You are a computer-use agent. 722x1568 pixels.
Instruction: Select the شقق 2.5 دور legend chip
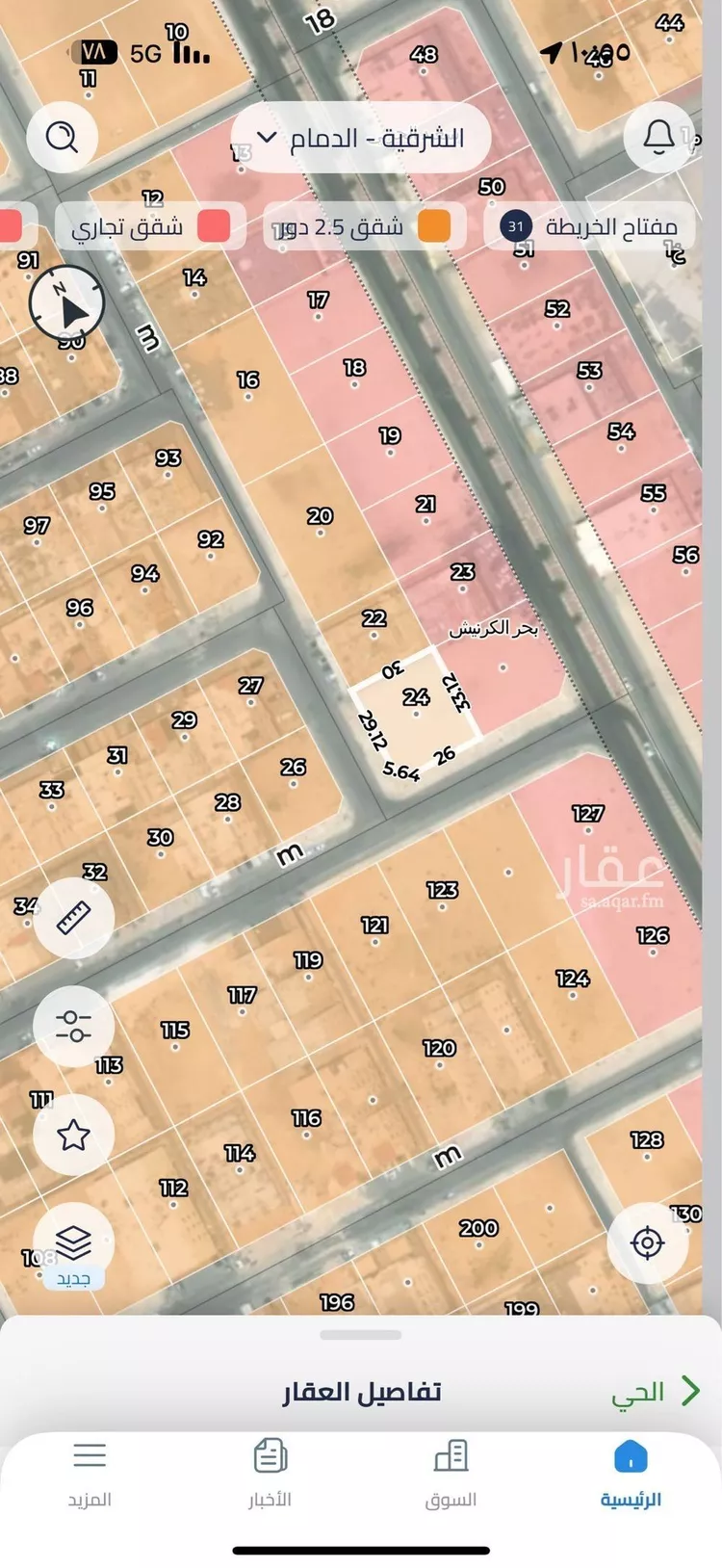click(x=364, y=227)
